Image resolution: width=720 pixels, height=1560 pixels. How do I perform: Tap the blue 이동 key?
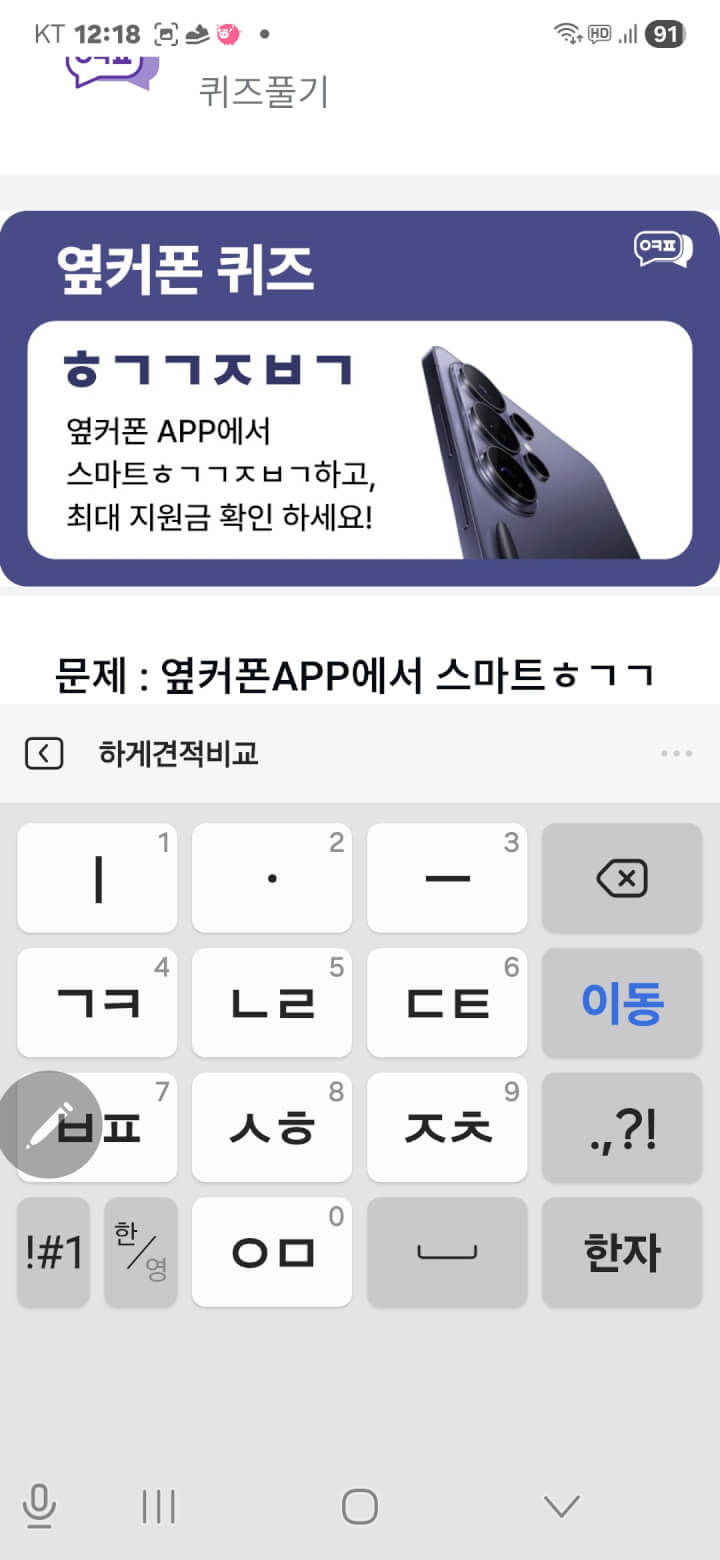coord(621,1003)
